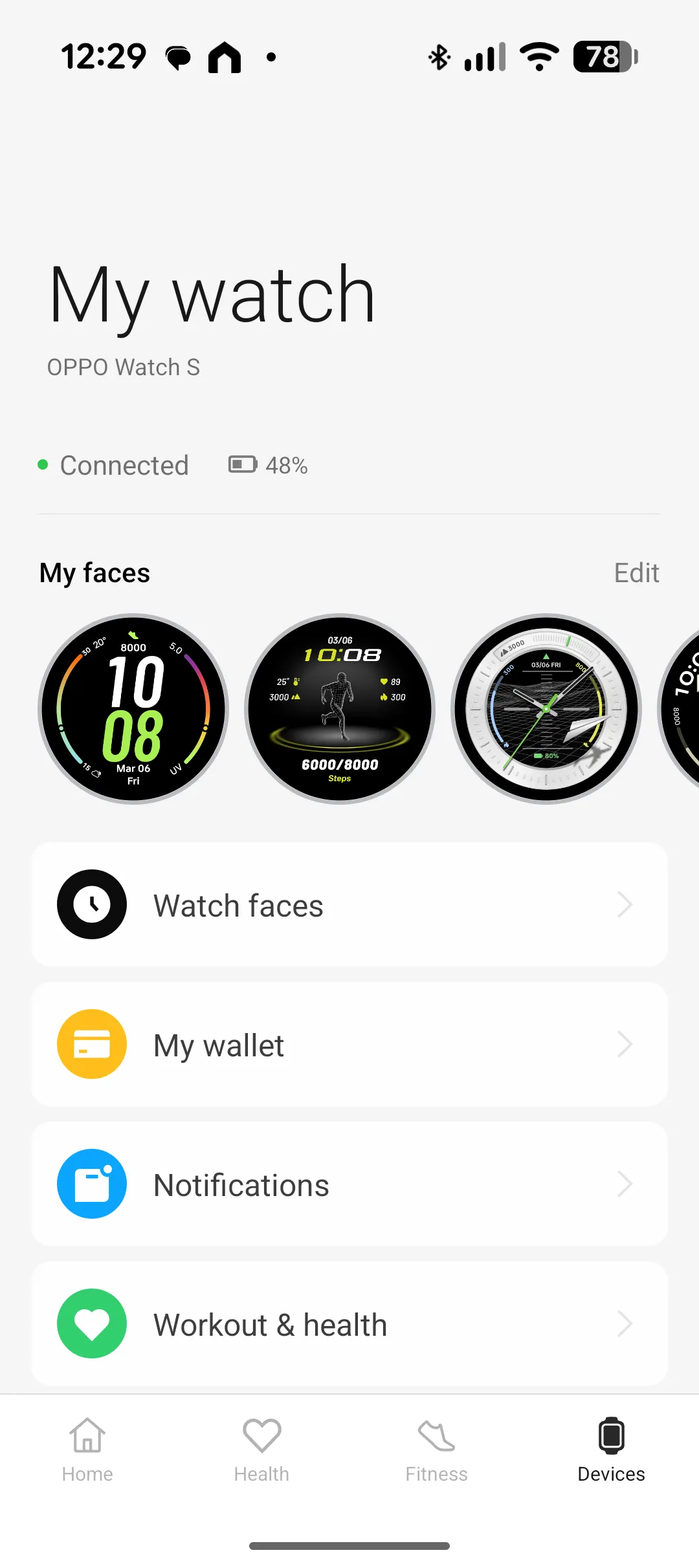Image resolution: width=699 pixels, height=1568 pixels.
Task: Choose the running figure steps watch face
Action: click(340, 709)
